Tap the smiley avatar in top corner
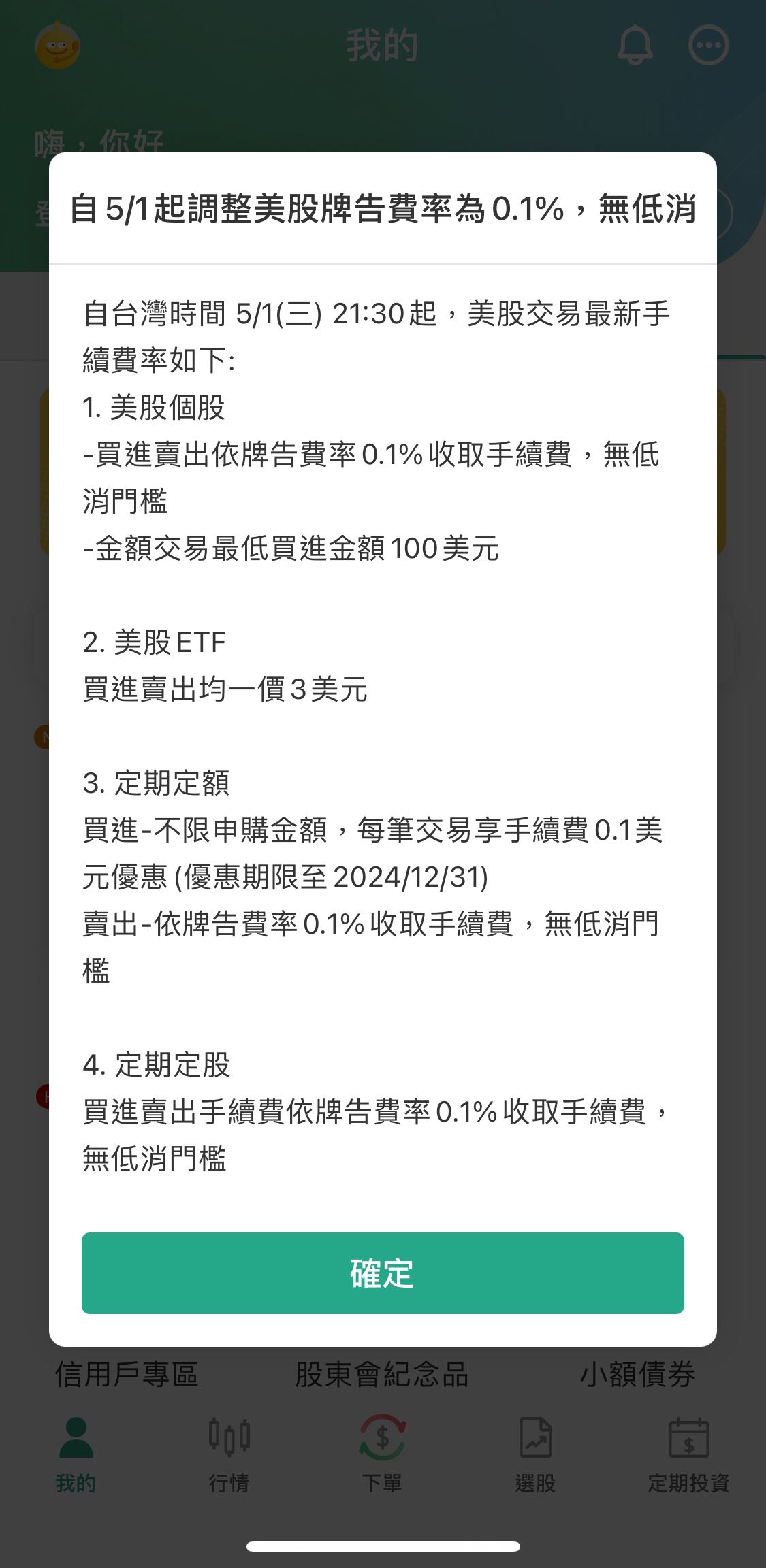 coord(57,45)
